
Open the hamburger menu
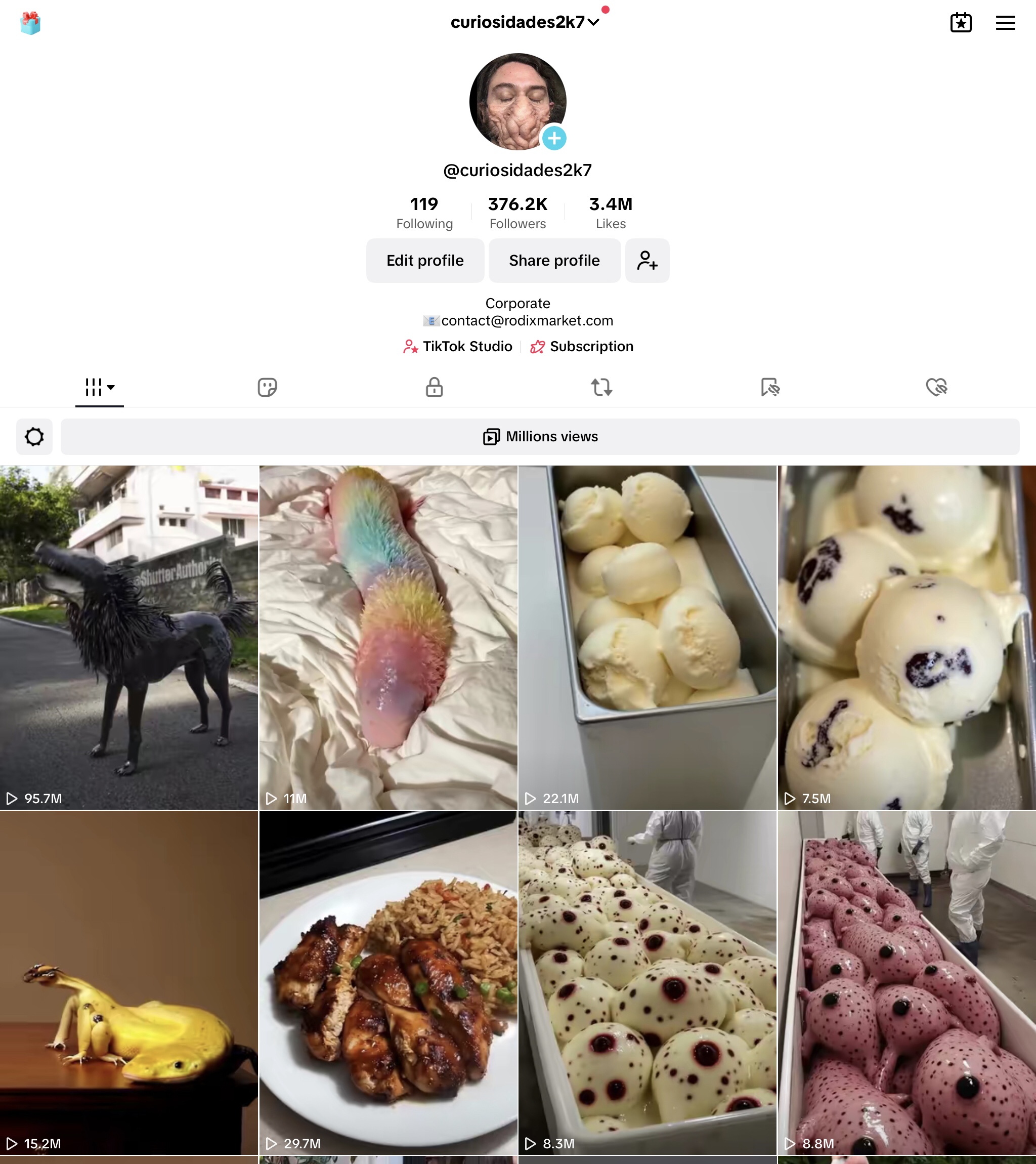[1005, 23]
